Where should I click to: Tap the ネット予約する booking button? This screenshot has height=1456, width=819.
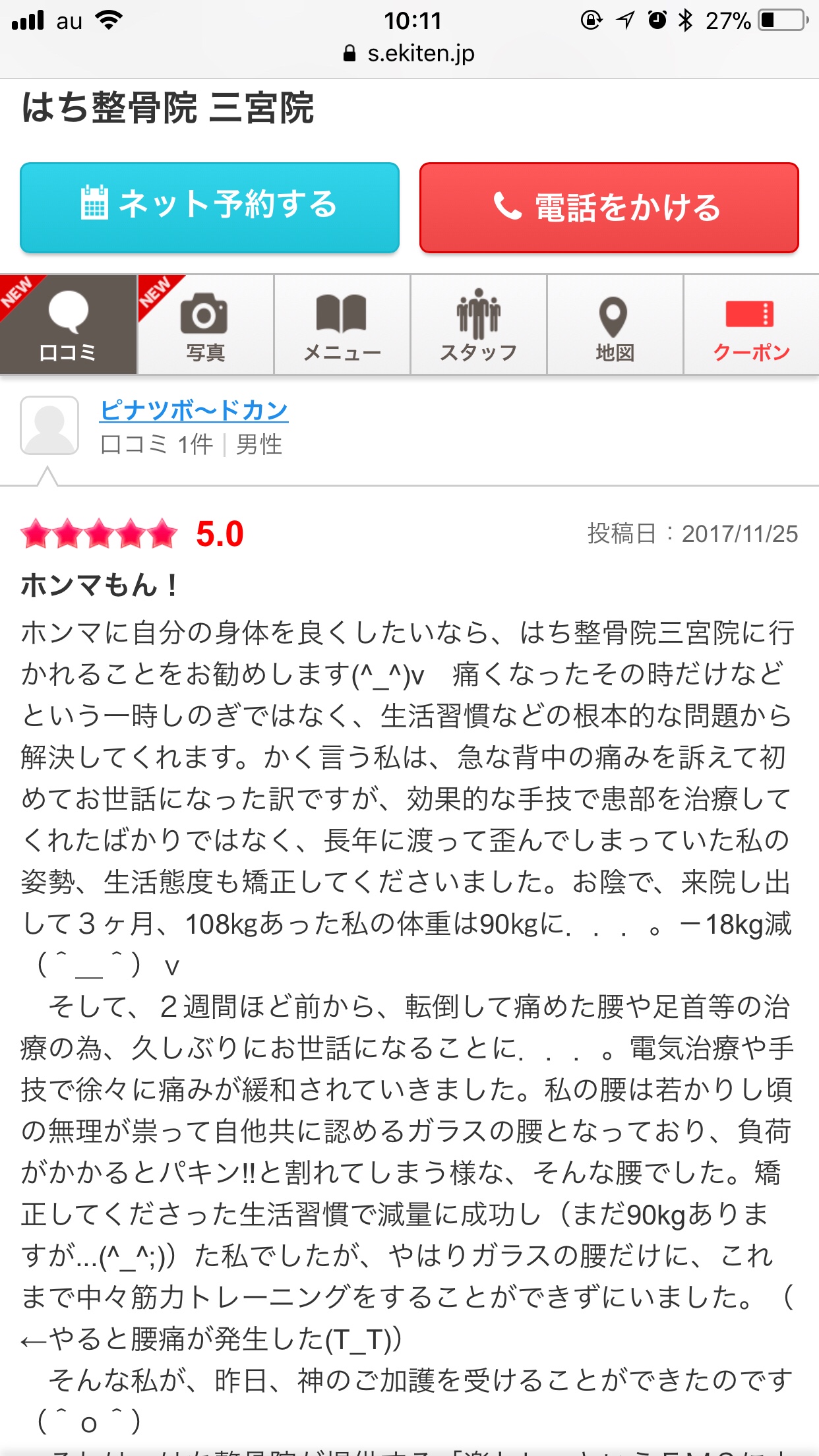pos(210,207)
